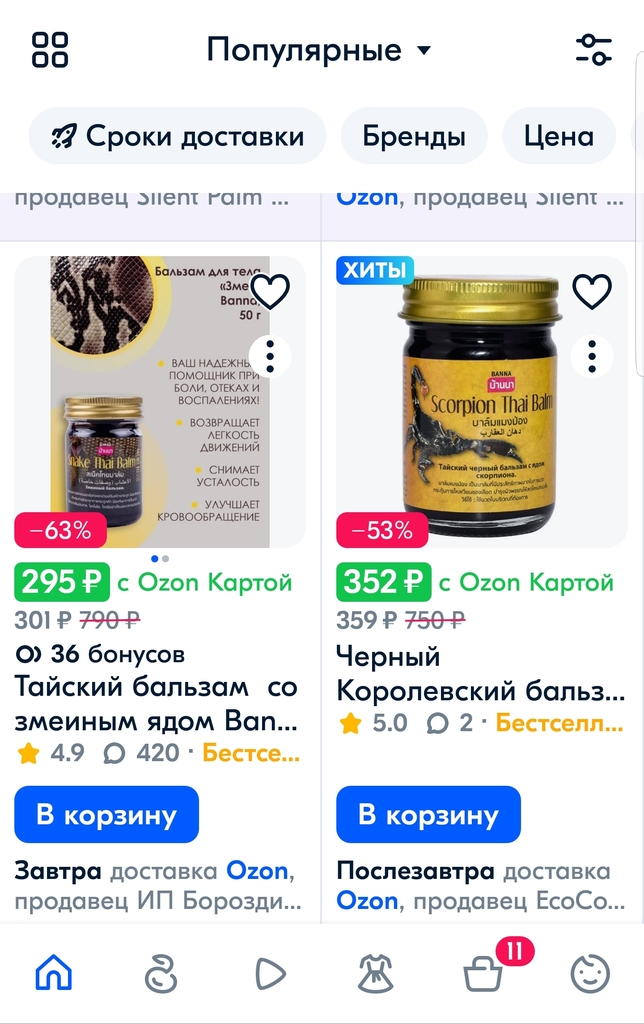Open the clothing dress tab
This screenshot has width=644, height=1024.
click(x=376, y=973)
